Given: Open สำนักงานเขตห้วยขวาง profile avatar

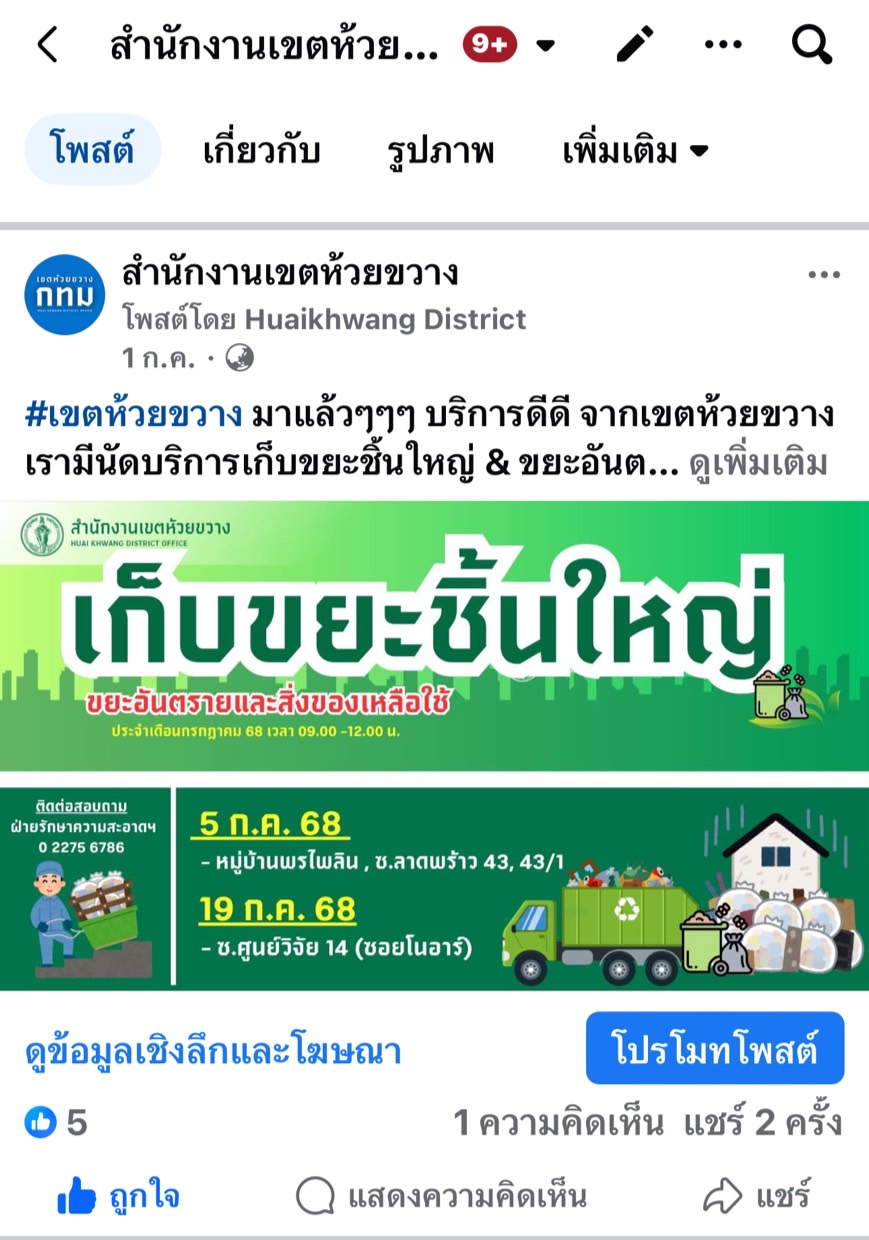Looking at the screenshot, I should (x=65, y=295).
